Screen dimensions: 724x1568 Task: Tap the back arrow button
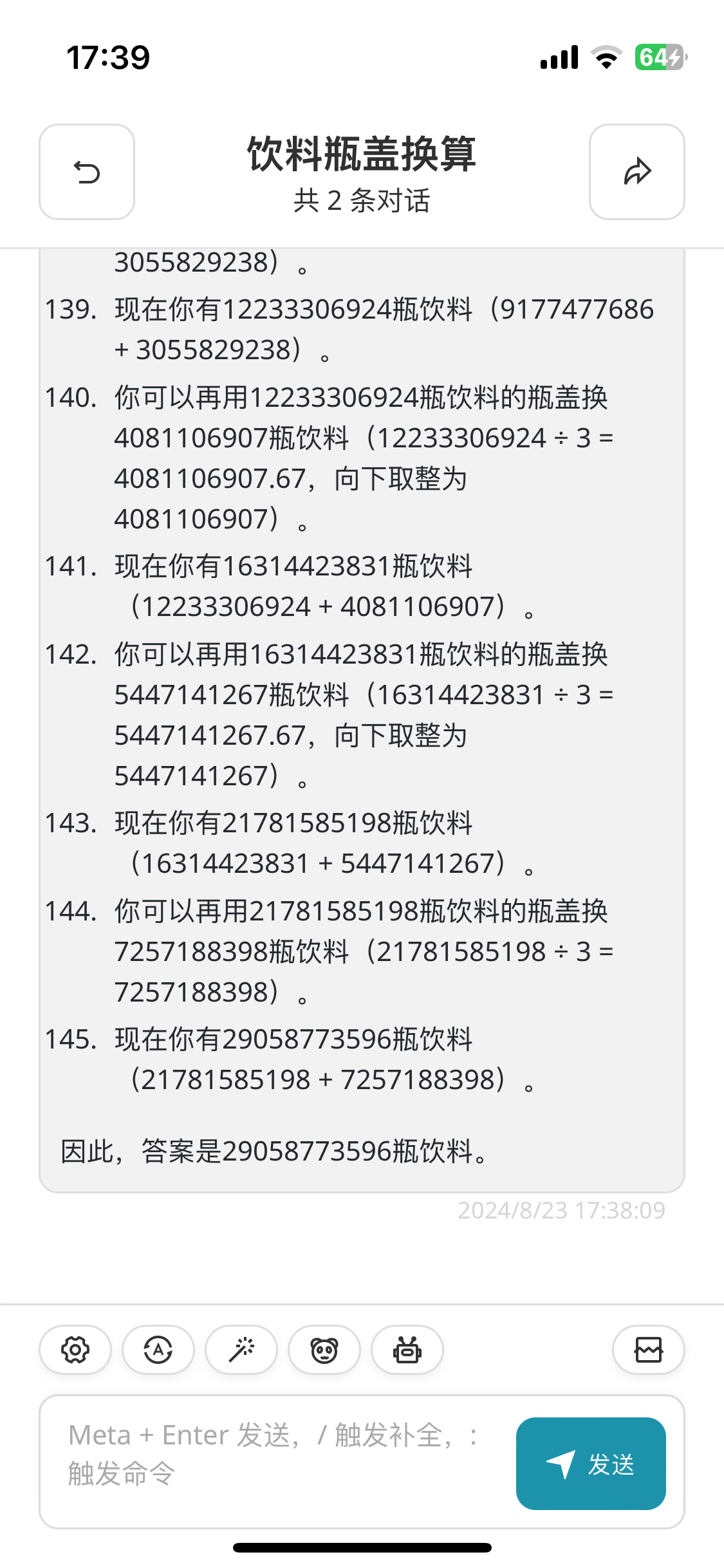coord(87,172)
